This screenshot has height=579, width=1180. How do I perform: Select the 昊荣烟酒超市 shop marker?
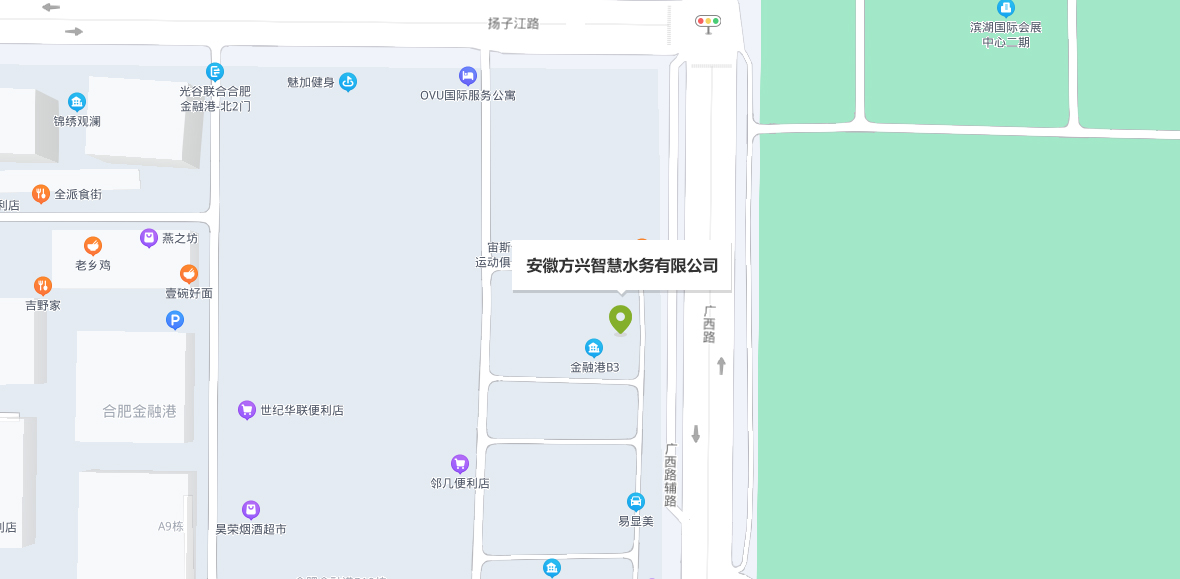(251, 510)
